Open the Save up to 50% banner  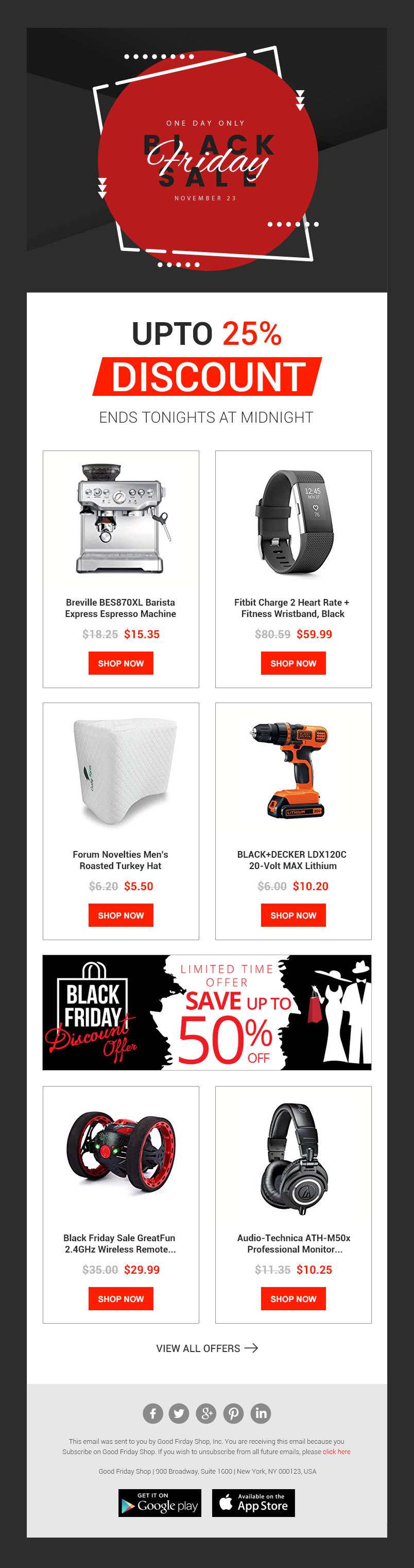pyautogui.click(x=206, y=1012)
